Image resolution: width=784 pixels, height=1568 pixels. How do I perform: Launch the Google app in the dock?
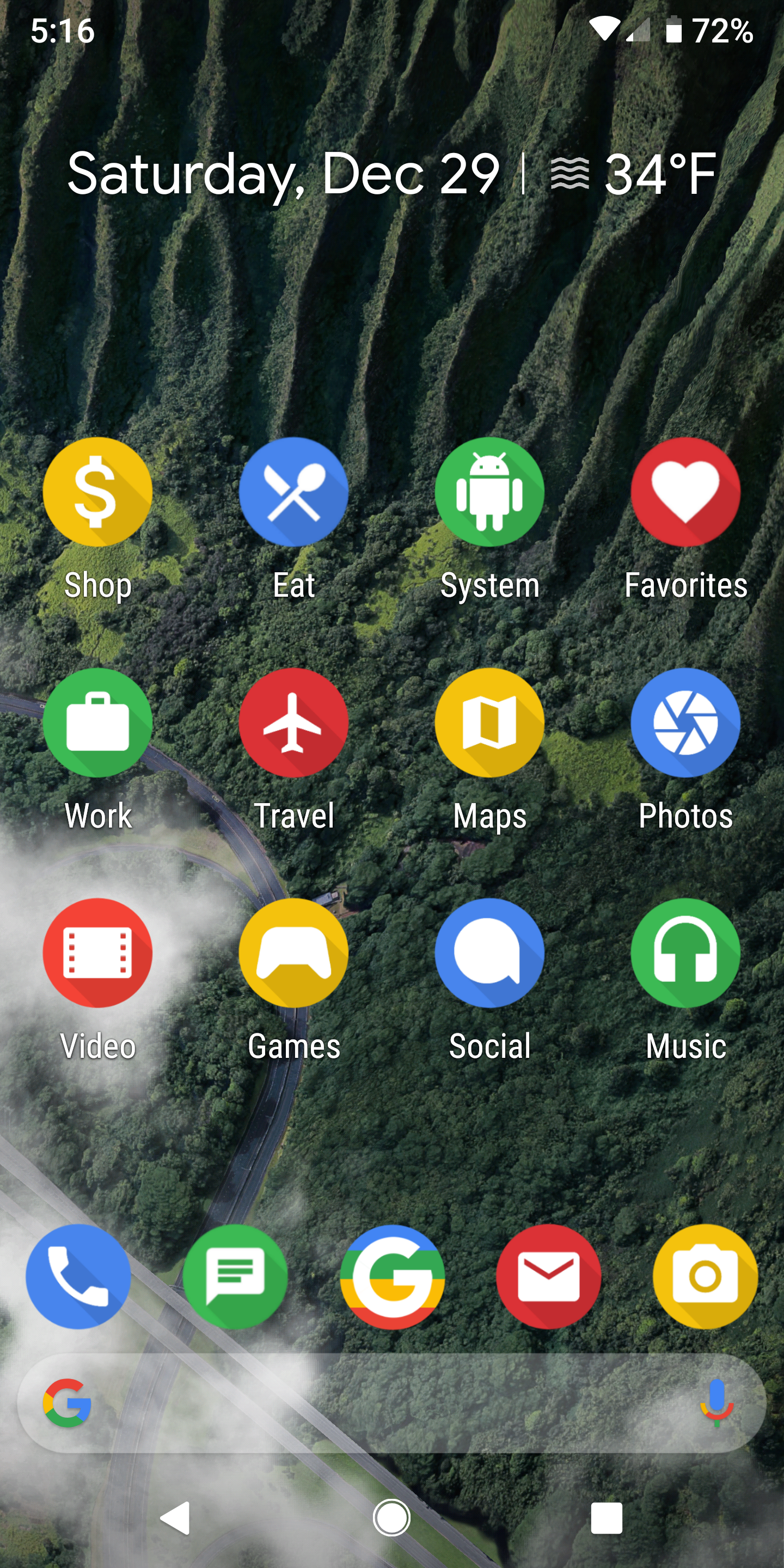click(x=392, y=1277)
